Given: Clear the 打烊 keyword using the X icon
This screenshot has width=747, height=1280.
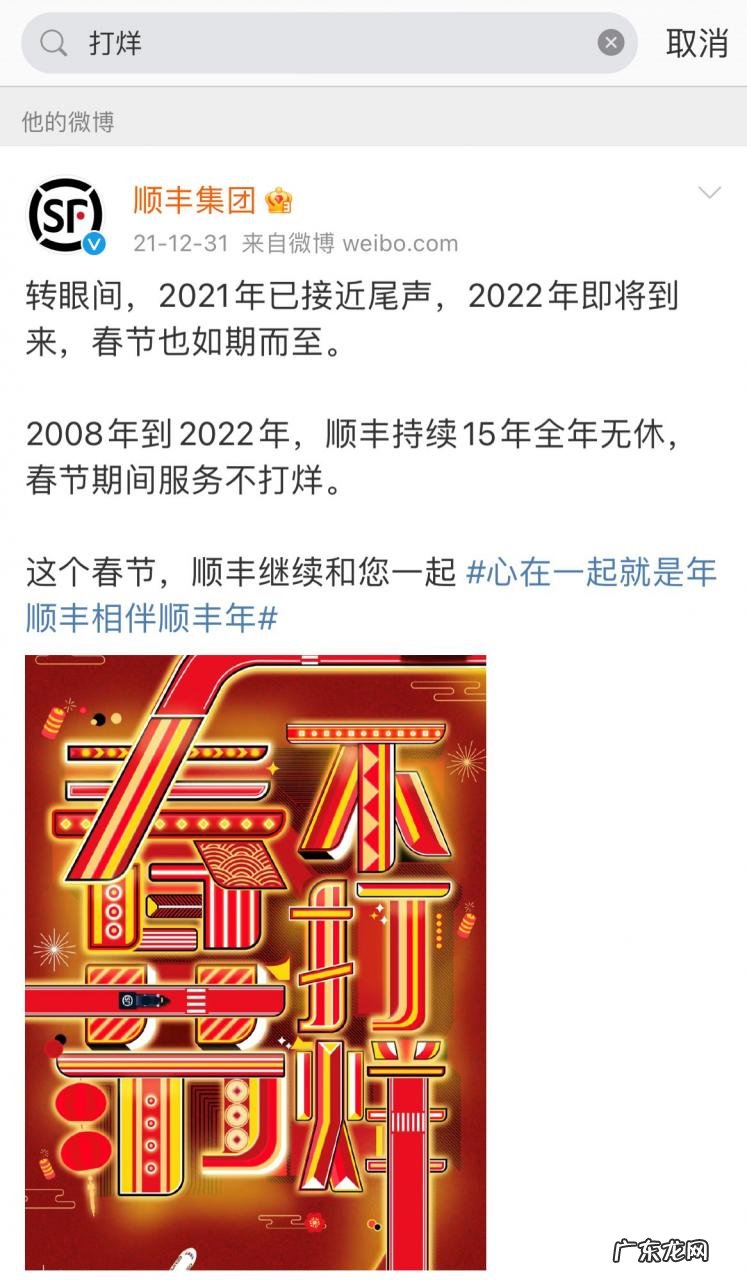Looking at the screenshot, I should tap(611, 41).
